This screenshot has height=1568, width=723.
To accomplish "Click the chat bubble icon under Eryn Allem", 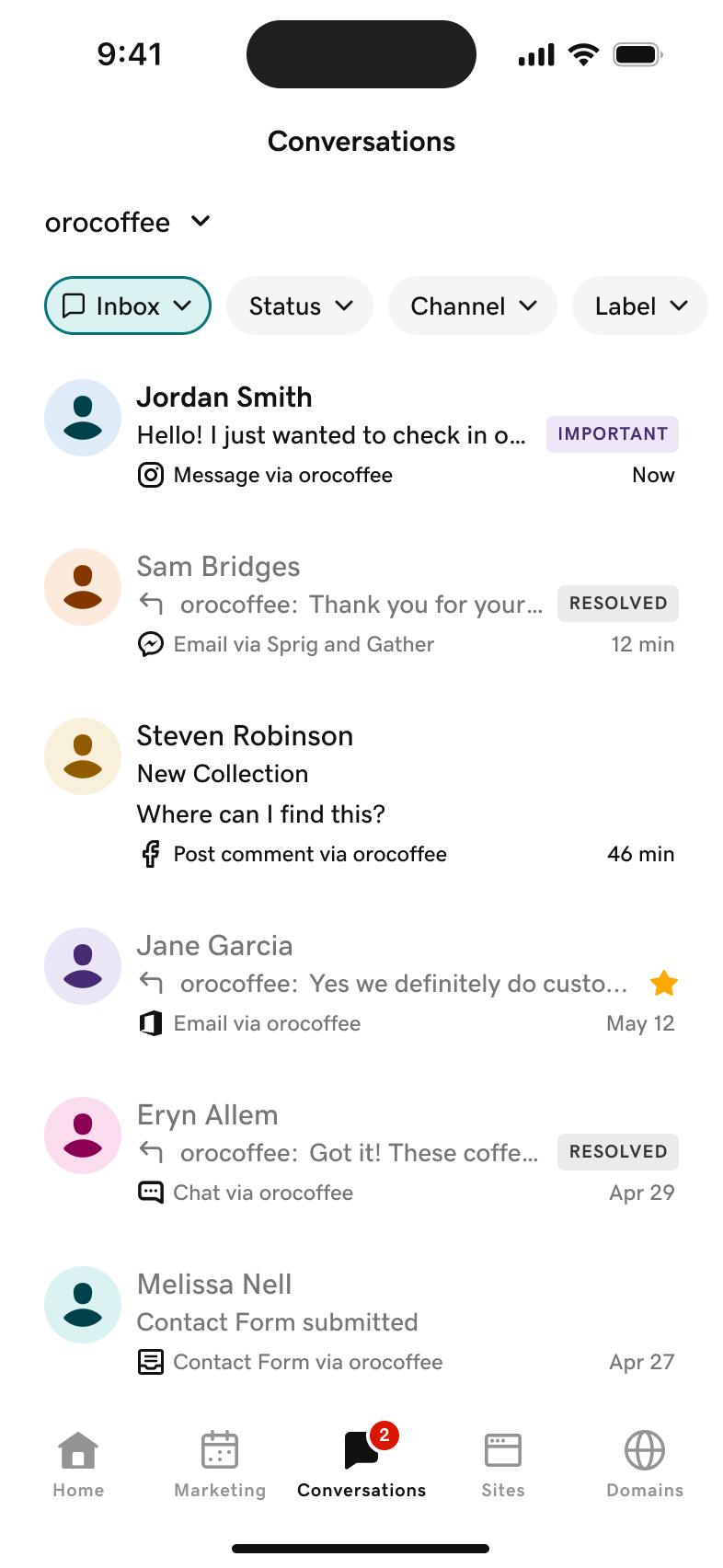I will [x=150, y=1193].
